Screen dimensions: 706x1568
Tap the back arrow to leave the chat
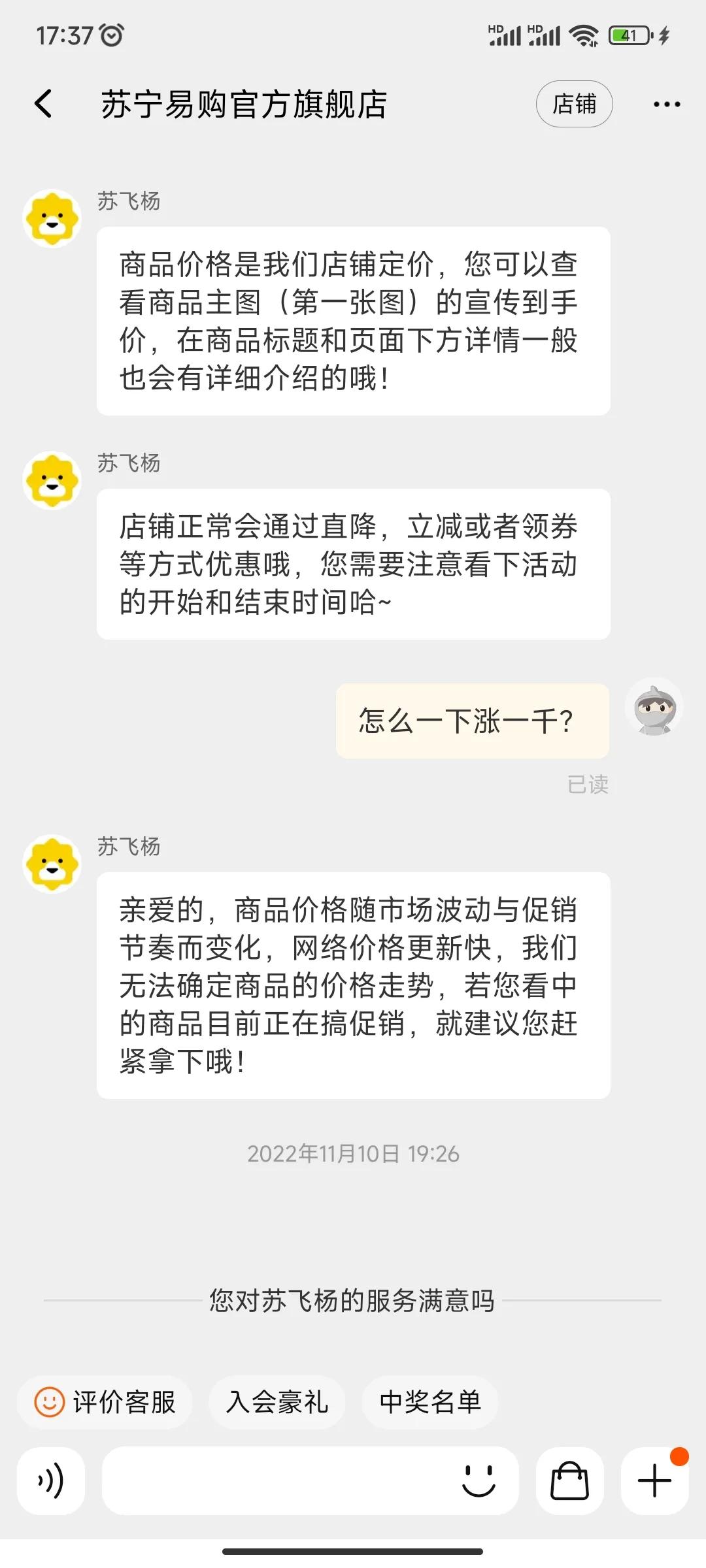pyautogui.click(x=43, y=103)
